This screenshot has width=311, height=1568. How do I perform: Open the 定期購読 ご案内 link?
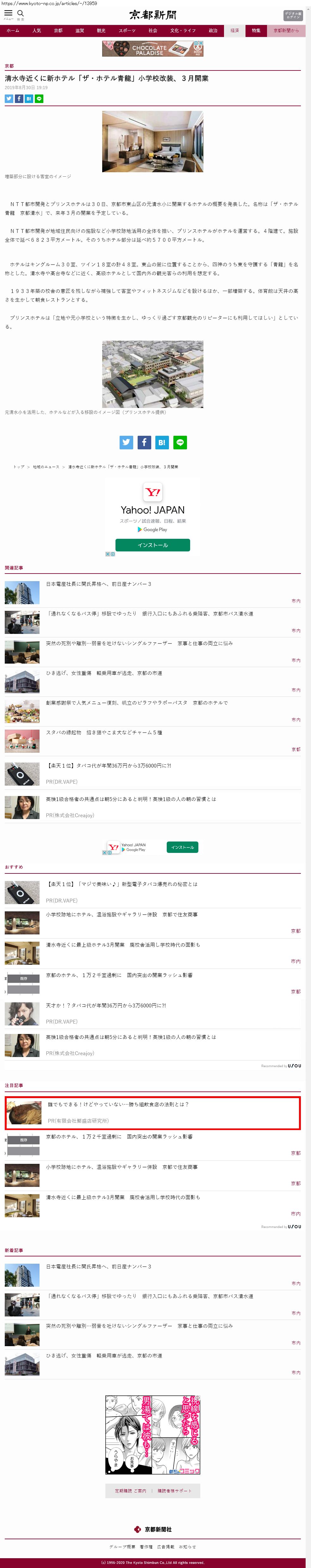pyautogui.click(x=130, y=1491)
